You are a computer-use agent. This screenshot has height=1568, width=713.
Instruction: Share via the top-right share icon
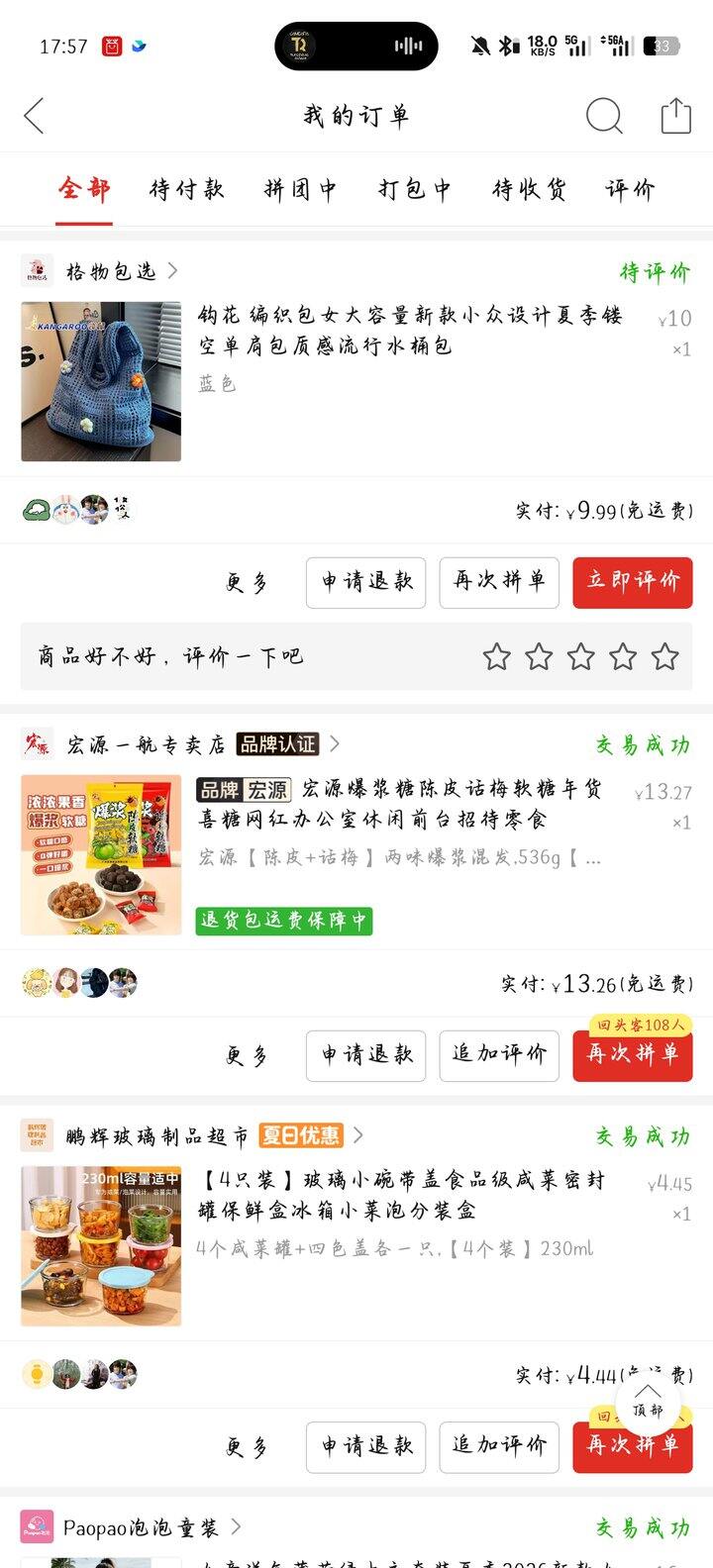[675, 116]
